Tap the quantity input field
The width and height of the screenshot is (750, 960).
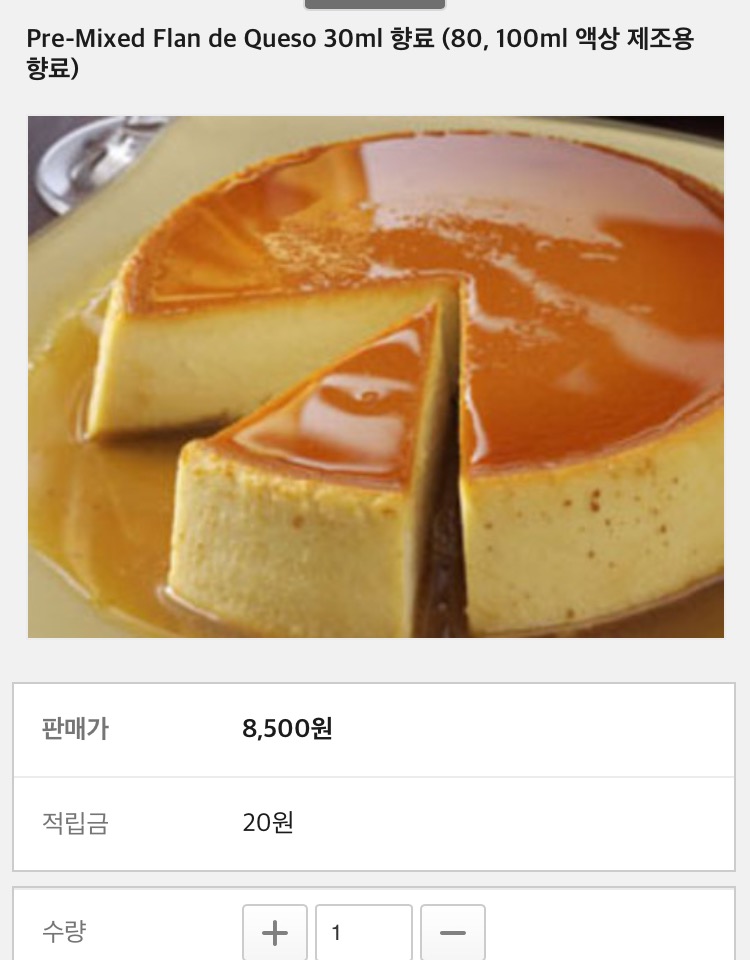tap(364, 933)
